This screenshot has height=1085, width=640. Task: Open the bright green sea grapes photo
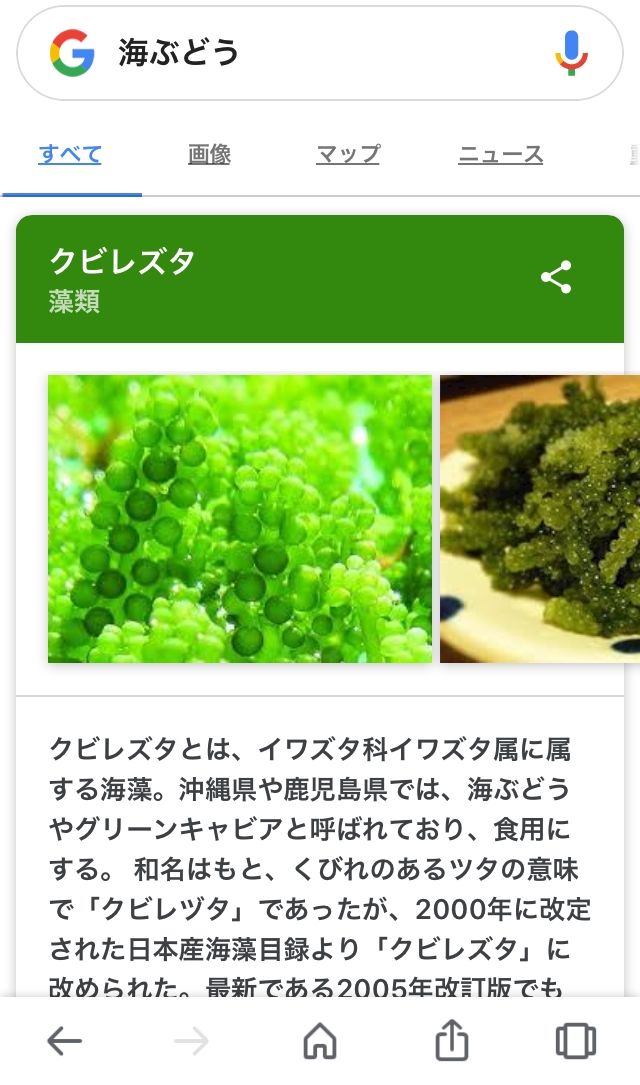[x=240, y=518]
